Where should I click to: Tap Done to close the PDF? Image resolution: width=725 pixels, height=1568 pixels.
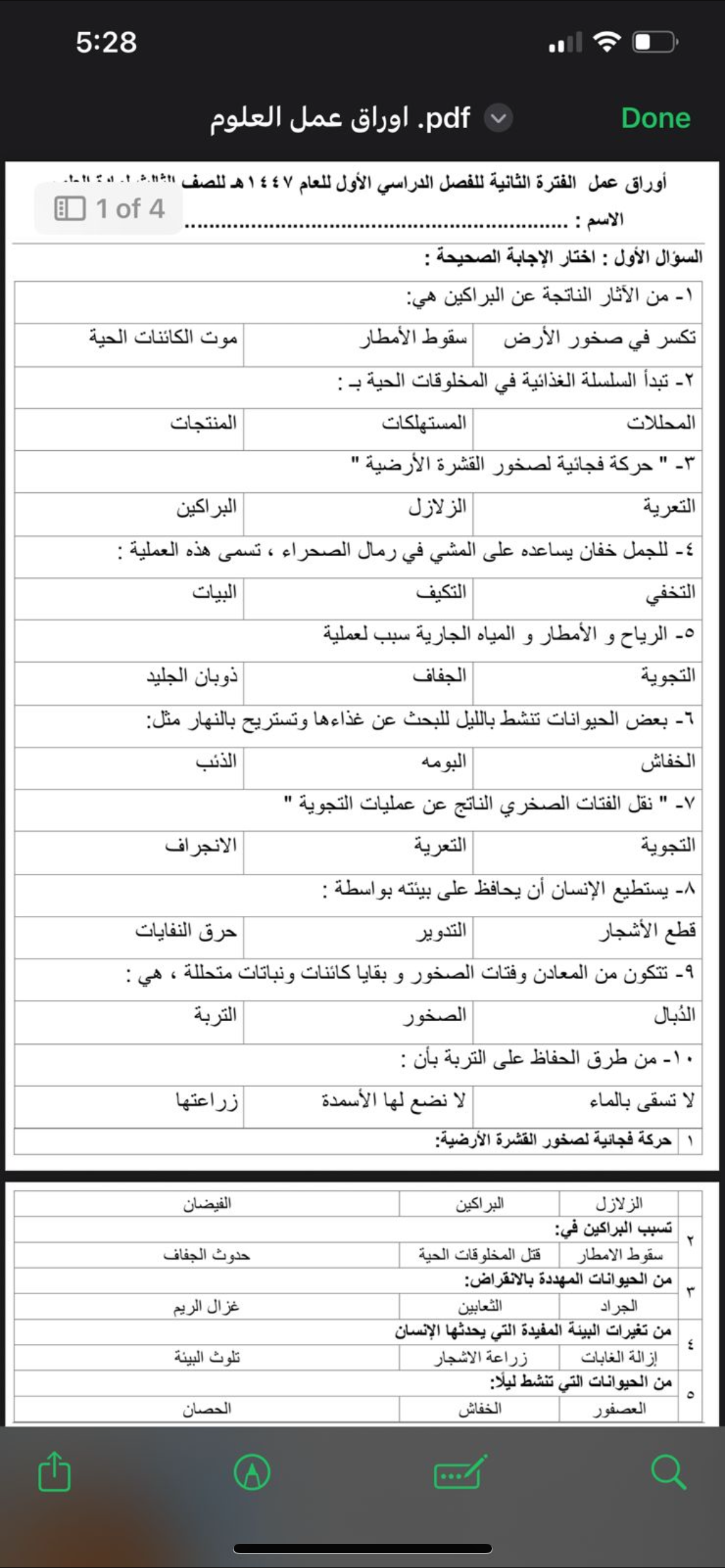point(657,116)
